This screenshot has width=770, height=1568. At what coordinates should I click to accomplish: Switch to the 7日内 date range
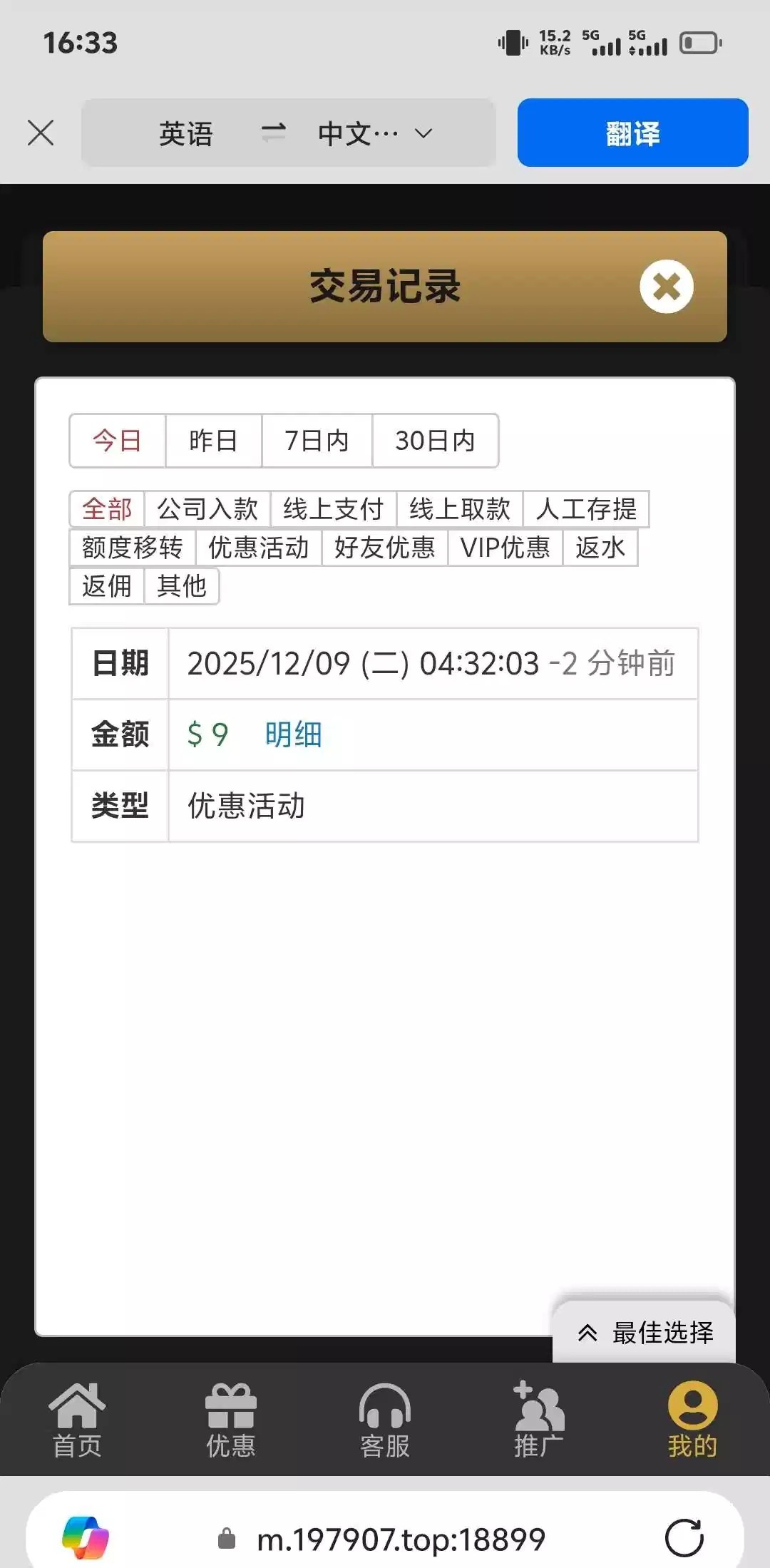[x=317, y=441]
